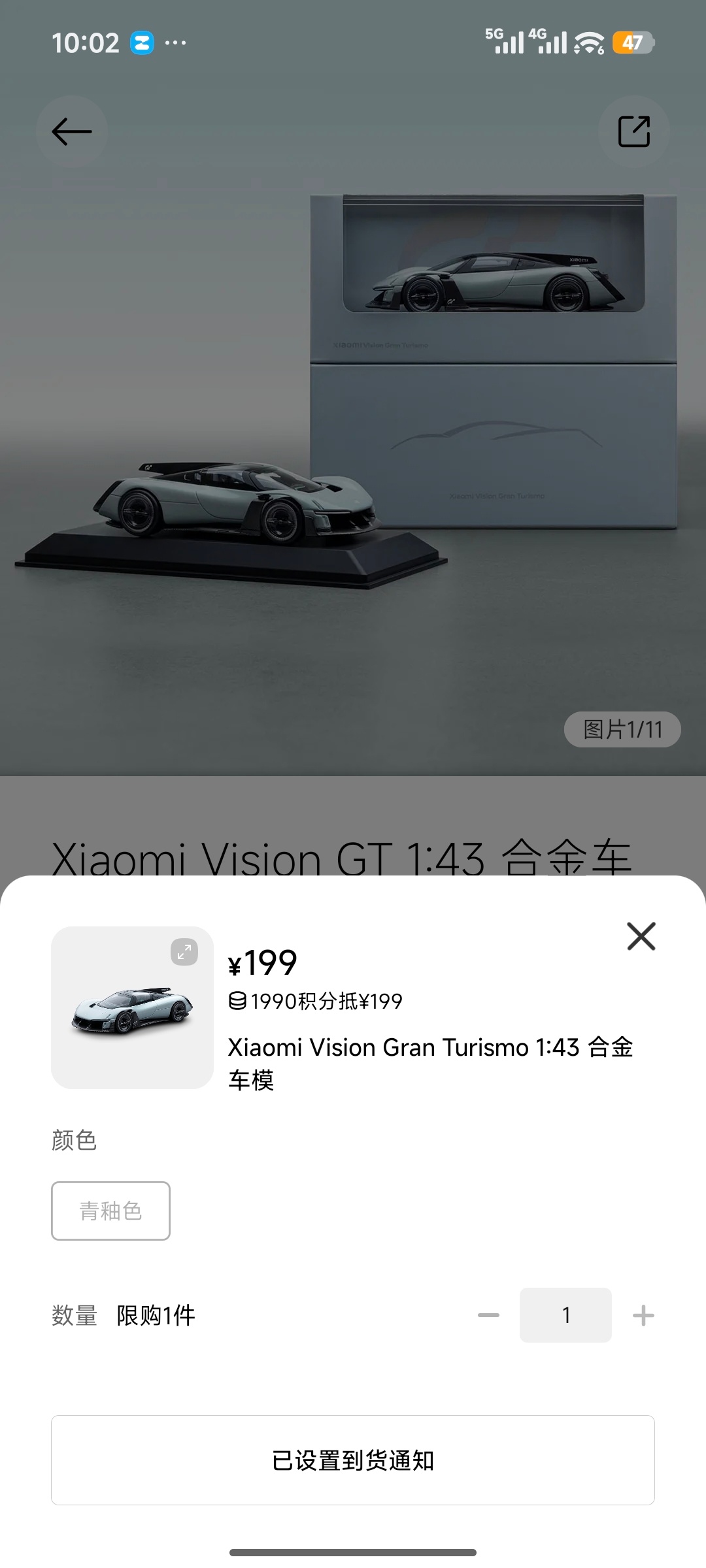Open the share icon at top right
Screen dimensions: 706x1568
(633, 131)
